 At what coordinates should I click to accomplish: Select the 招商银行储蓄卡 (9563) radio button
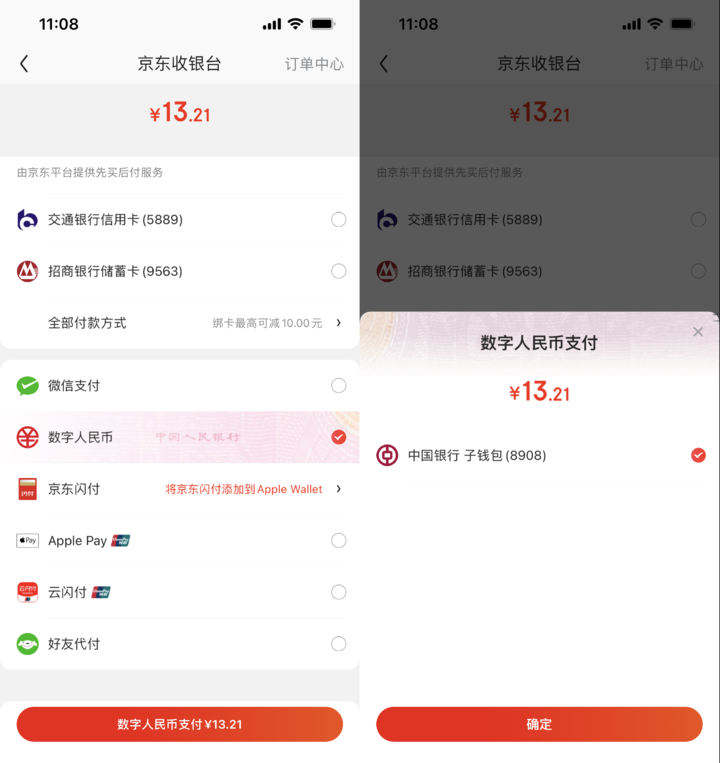tap(338, 271)
